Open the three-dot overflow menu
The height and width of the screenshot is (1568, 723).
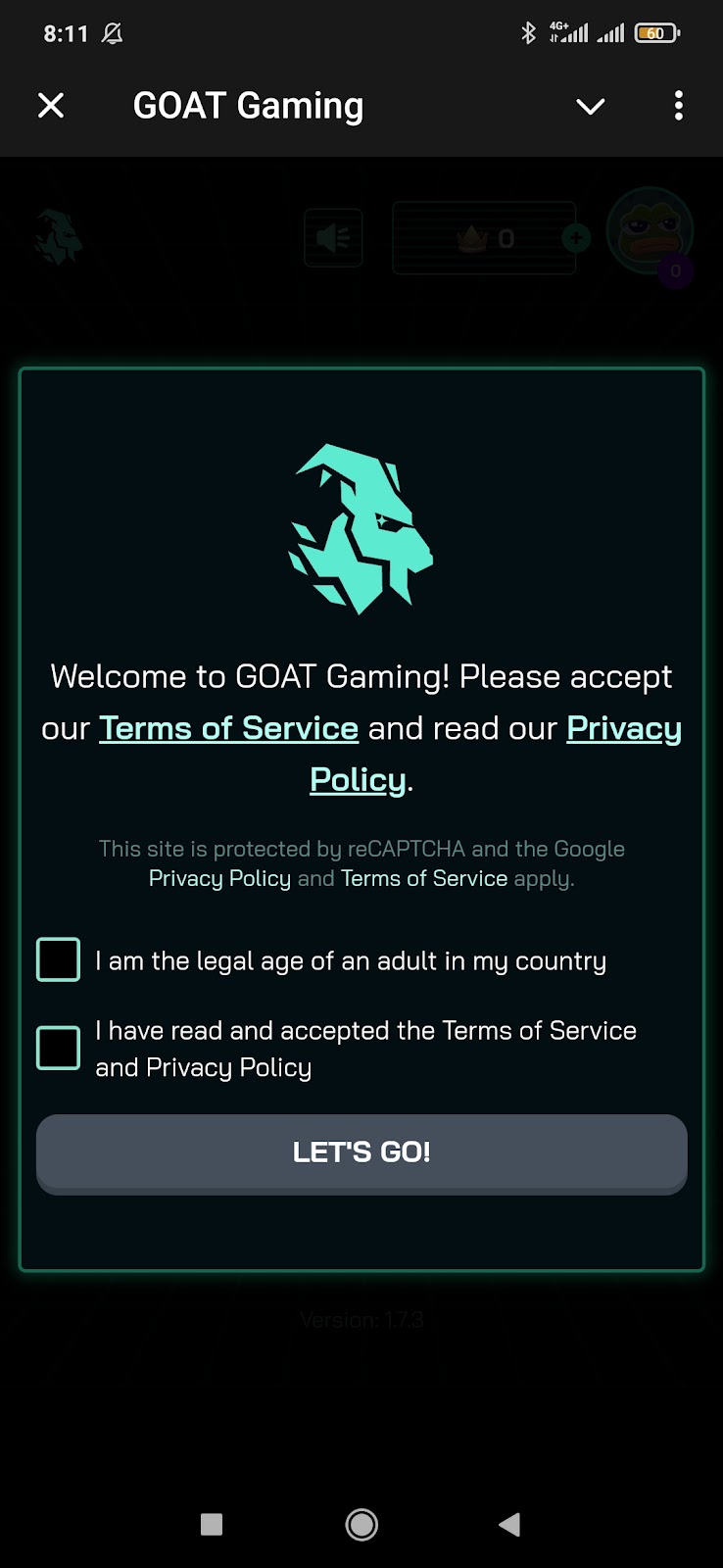coord(678,106)
